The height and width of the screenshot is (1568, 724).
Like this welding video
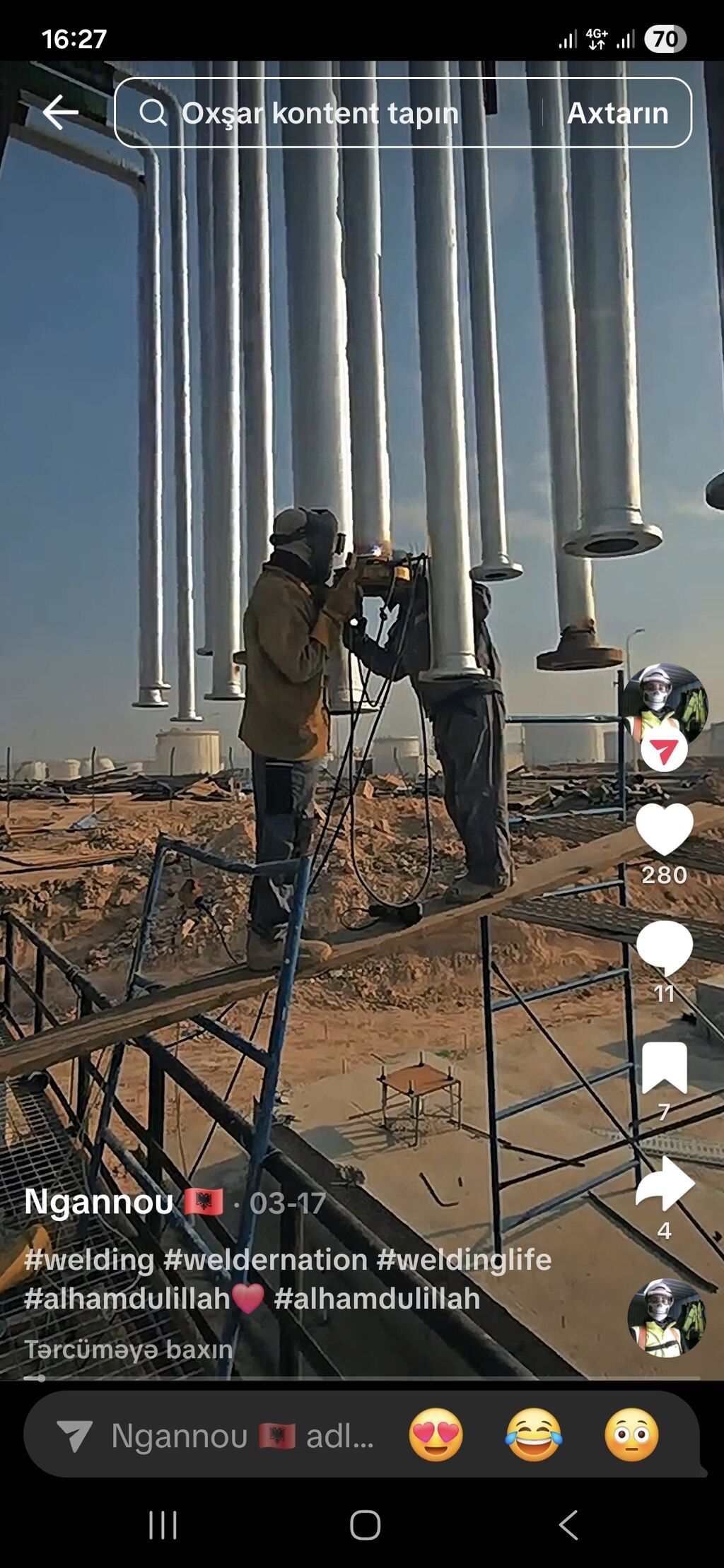tap(664, 830)
